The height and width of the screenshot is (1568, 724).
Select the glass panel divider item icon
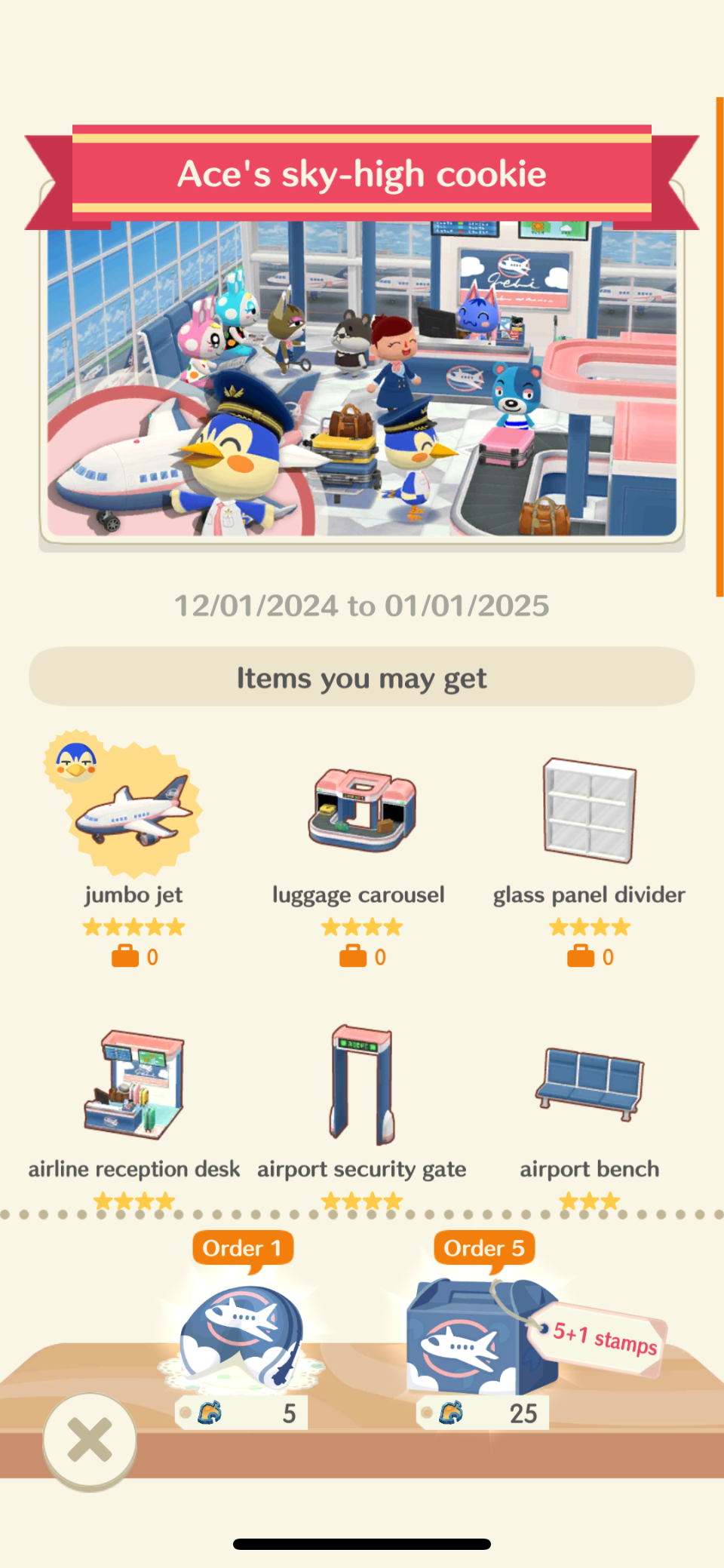(588, 809)
